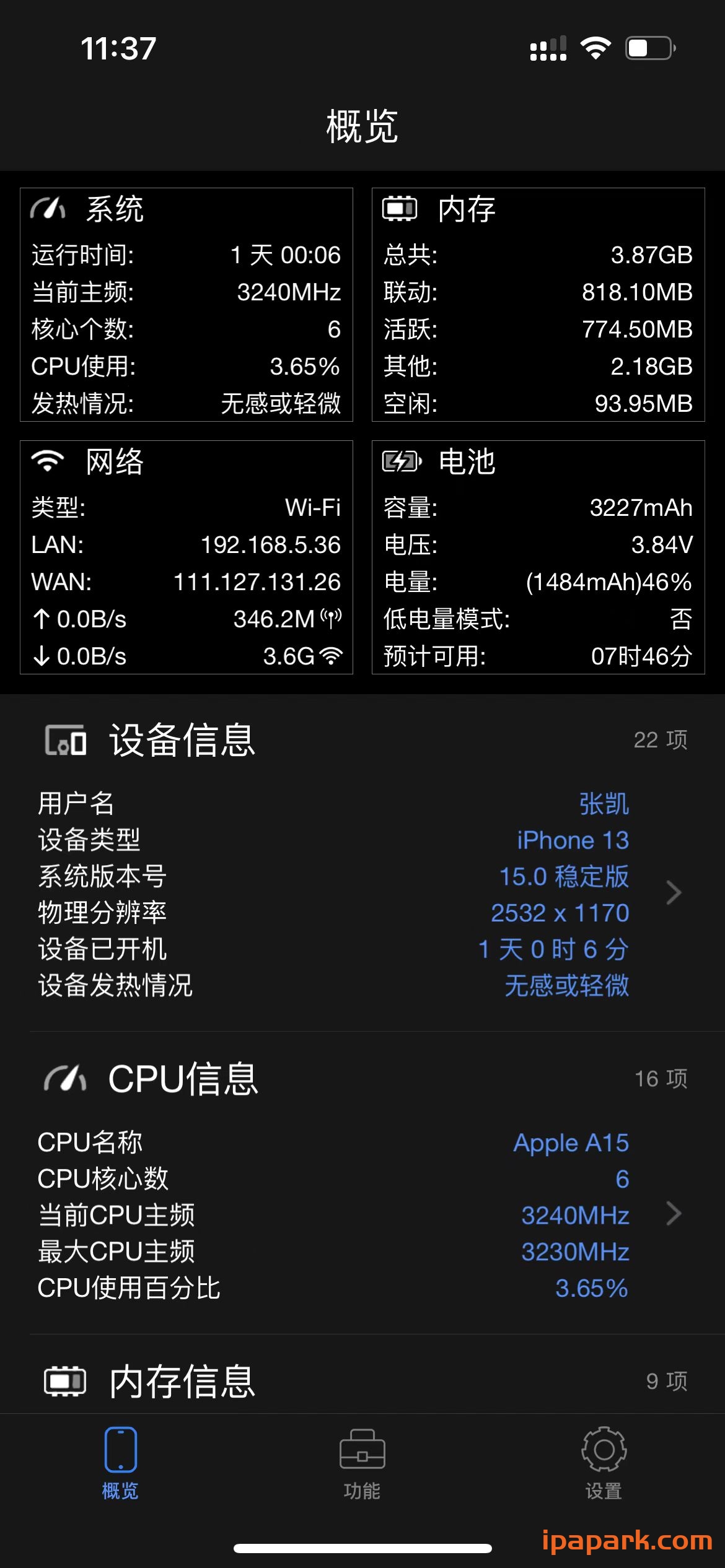
Task: Click the Wi-Fi icon on 网络 panel
Action: pyautogui.click(x=48, y=461)
